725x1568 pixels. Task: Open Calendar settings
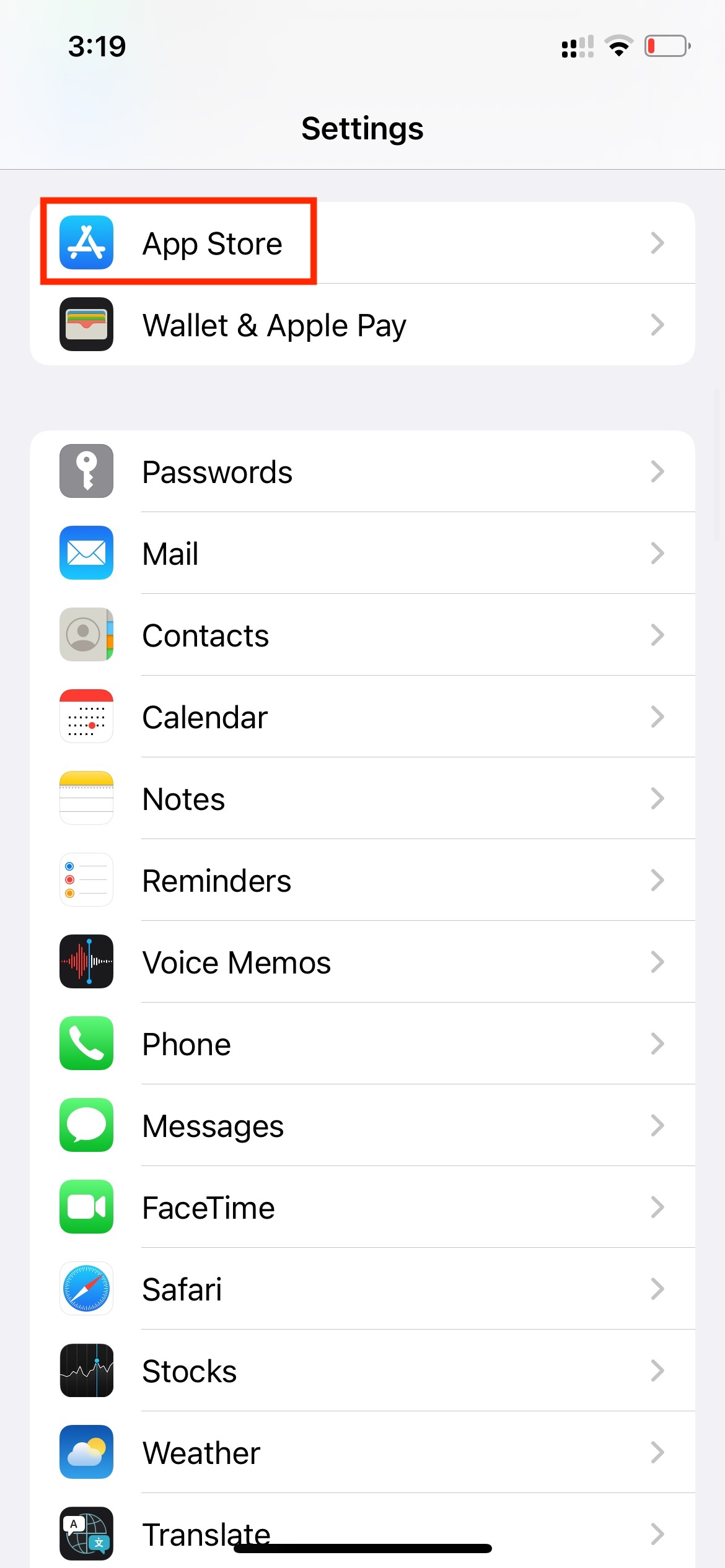362,716
